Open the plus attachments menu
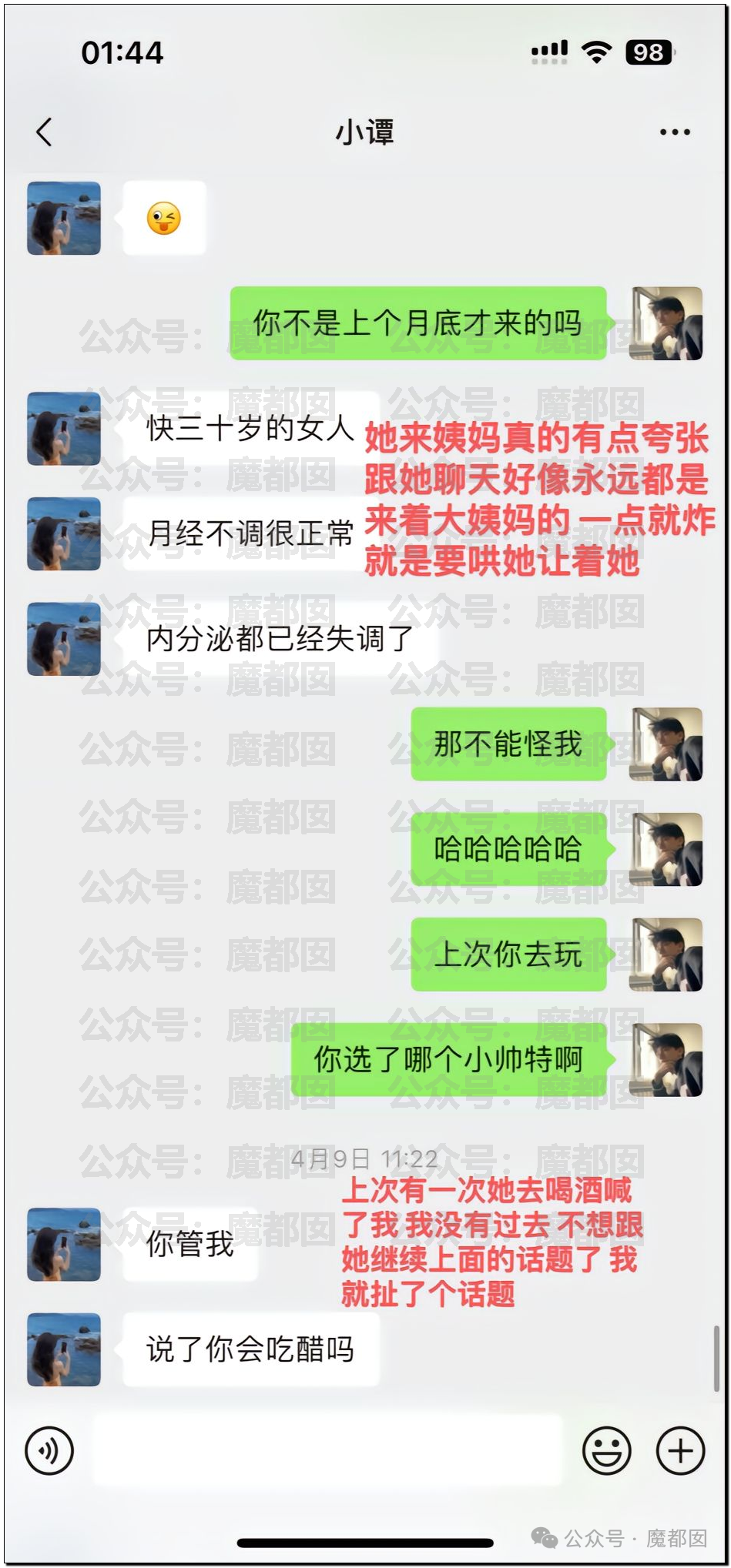The width and height of the screenshot is (731, 1568). [680, 1451]
